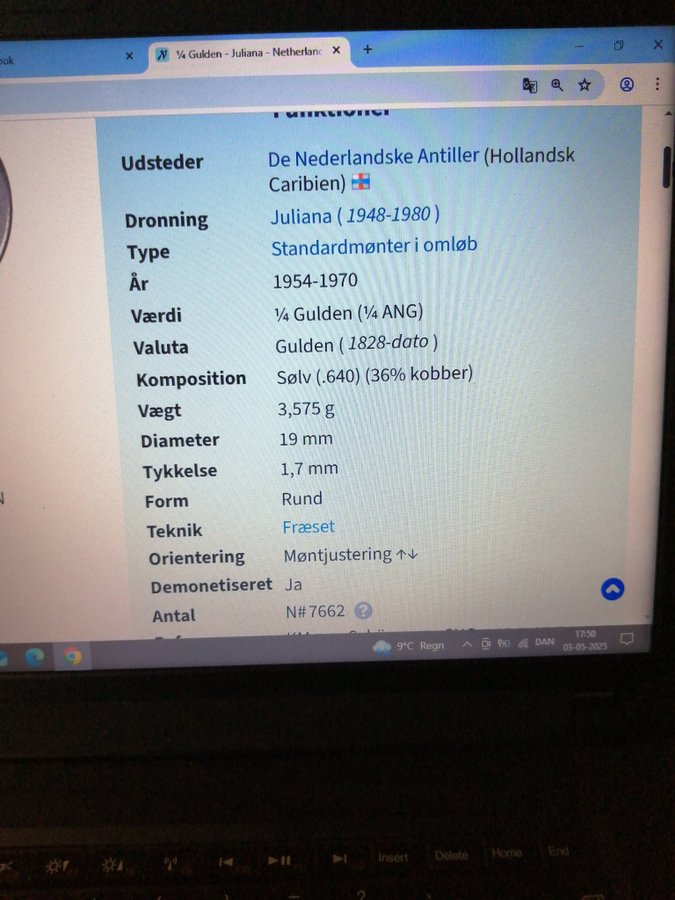The width and height of the screenshot is (675, 900).
Task: Tap the help icon beside N#7662
Action: pos(363,611)
